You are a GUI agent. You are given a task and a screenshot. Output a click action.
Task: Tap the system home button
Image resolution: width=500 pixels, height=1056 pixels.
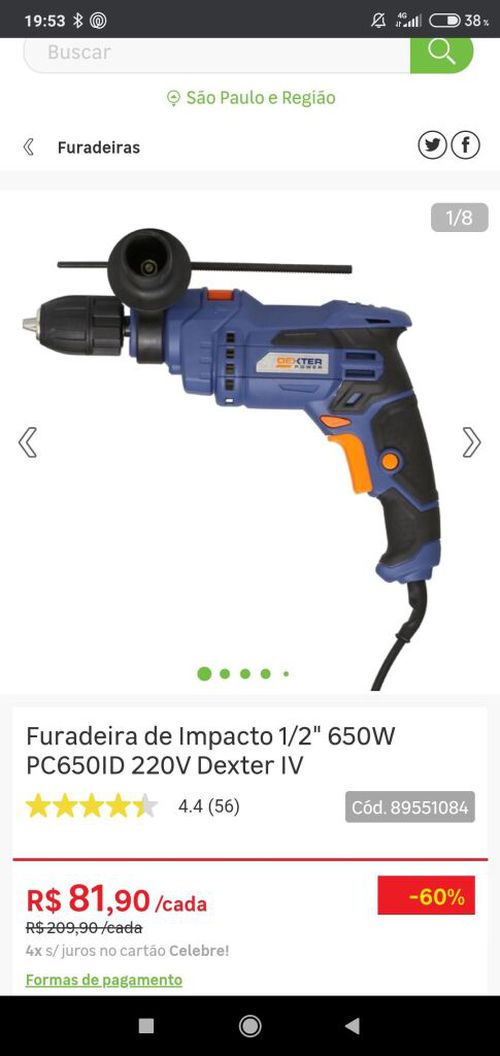tap(250, 1026)
